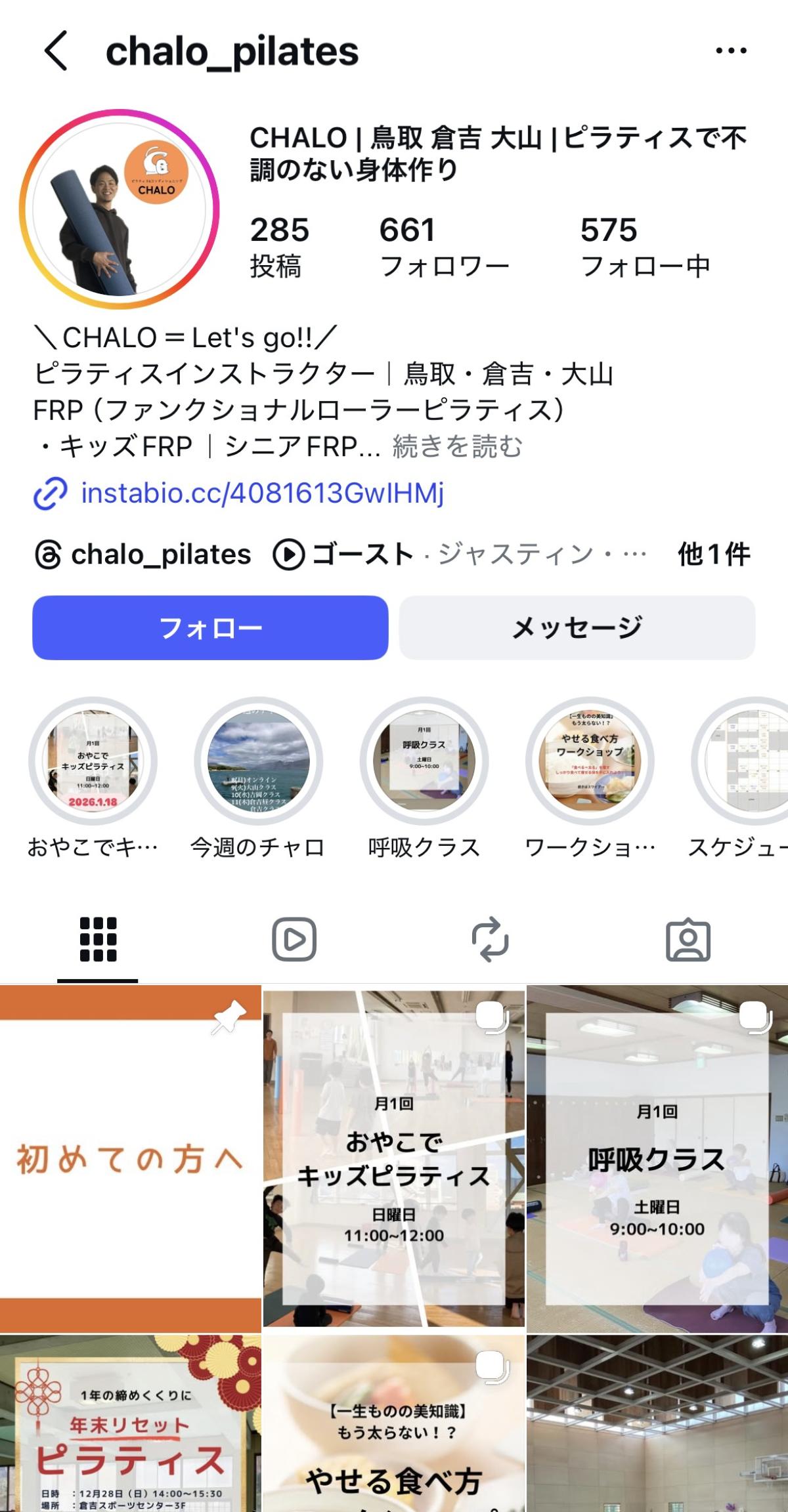
Task: Switch to the tagged photos tab
Action: pos(688,940)
